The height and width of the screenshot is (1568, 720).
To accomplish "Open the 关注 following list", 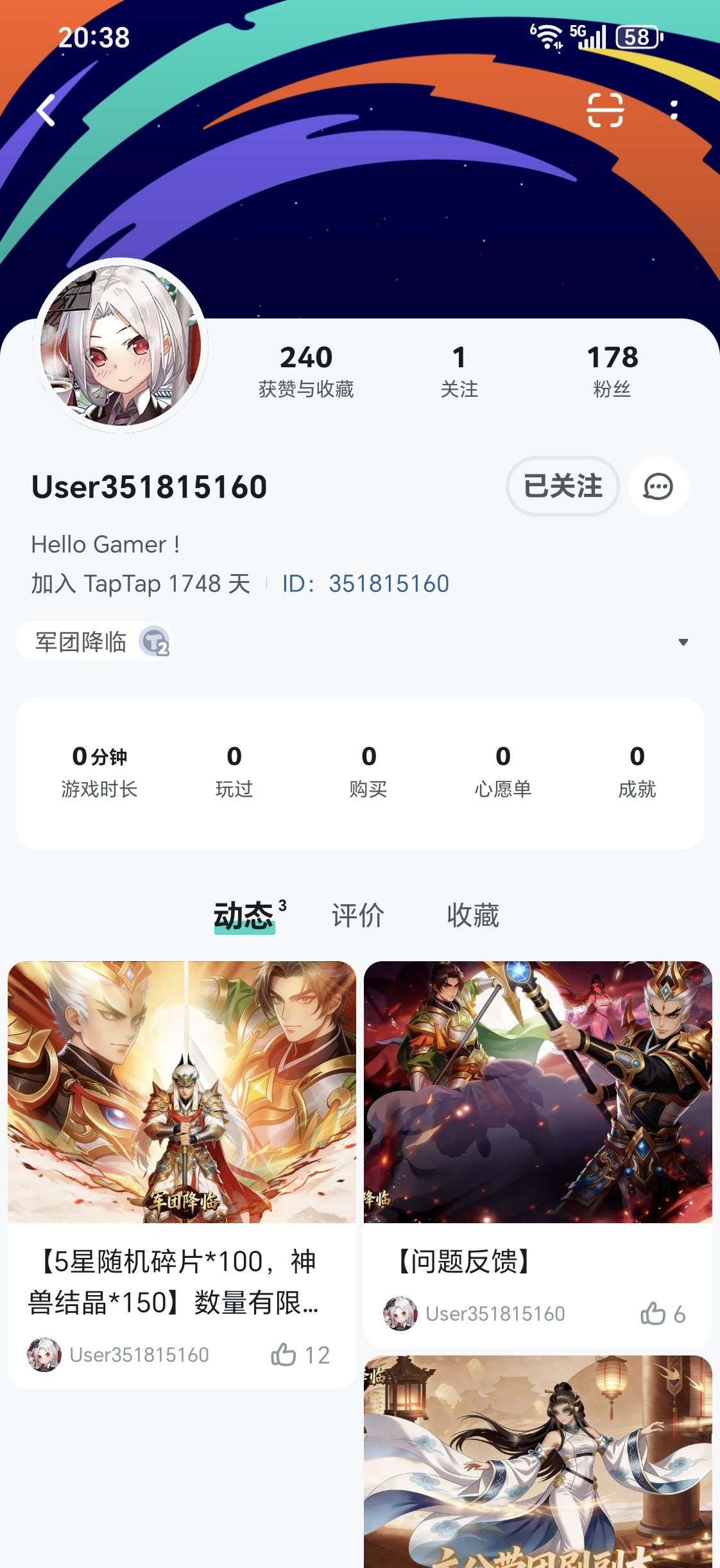I will (x=459, y=371).
